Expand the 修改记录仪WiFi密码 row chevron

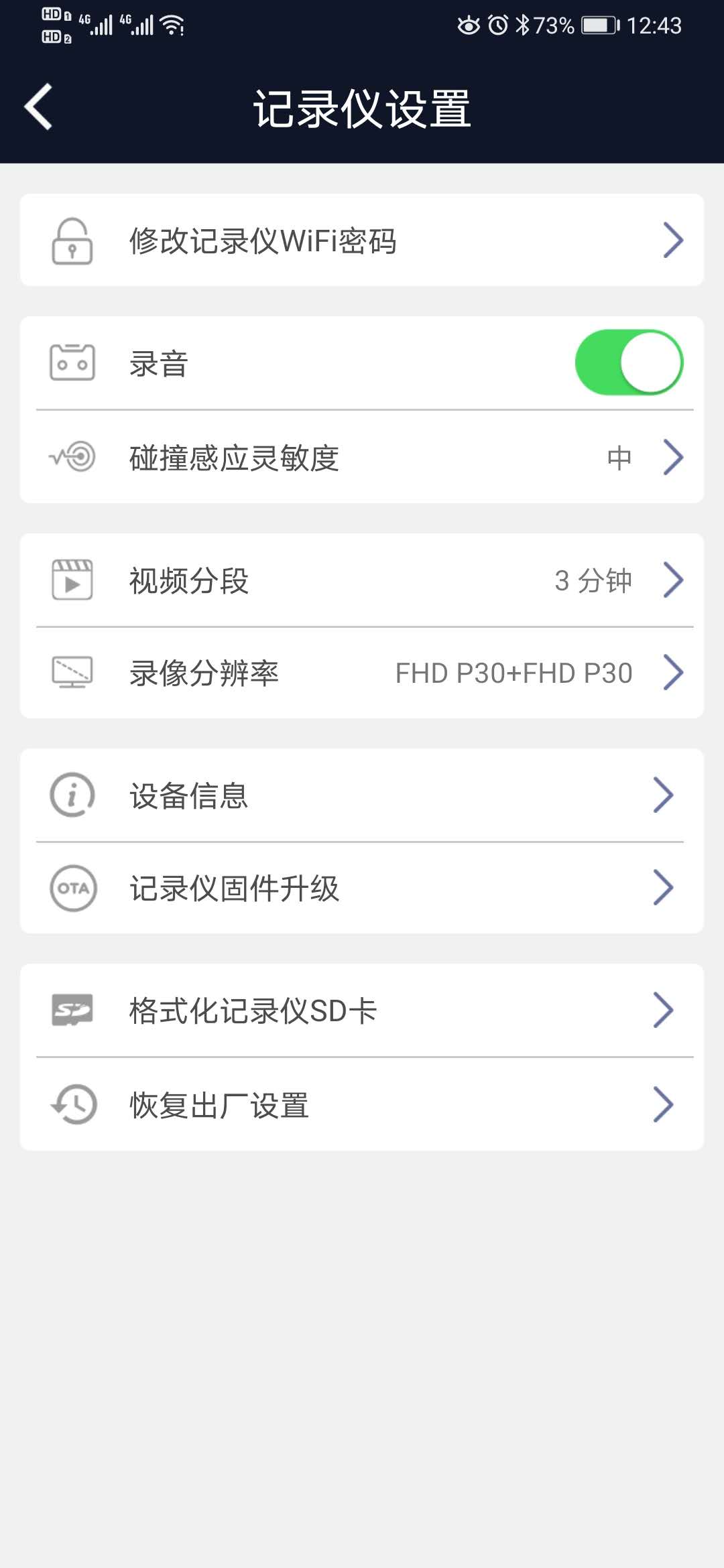click(673, 240)
